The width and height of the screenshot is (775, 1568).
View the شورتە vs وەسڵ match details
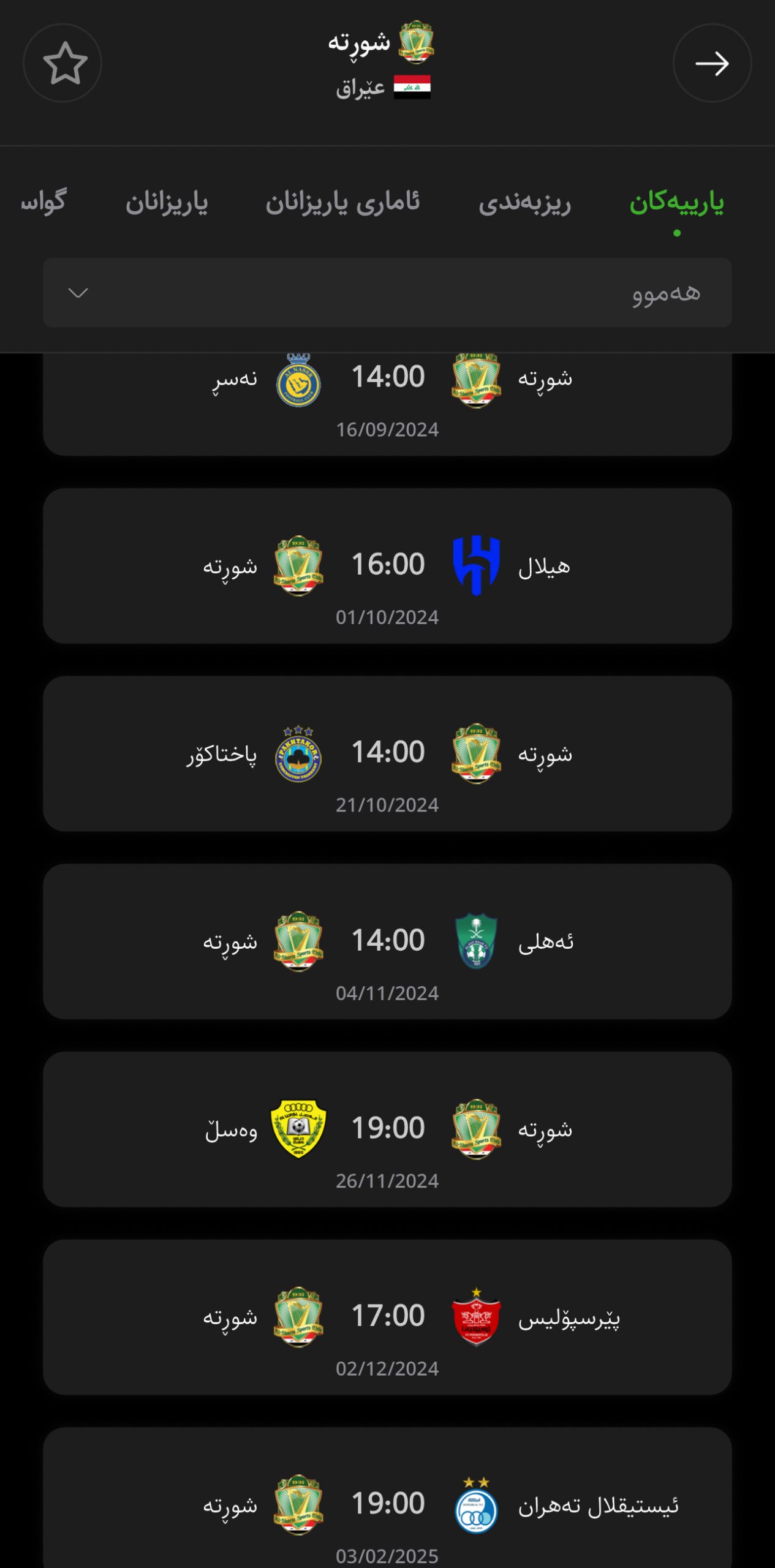pyautogui.click(x=387, y=1129)
